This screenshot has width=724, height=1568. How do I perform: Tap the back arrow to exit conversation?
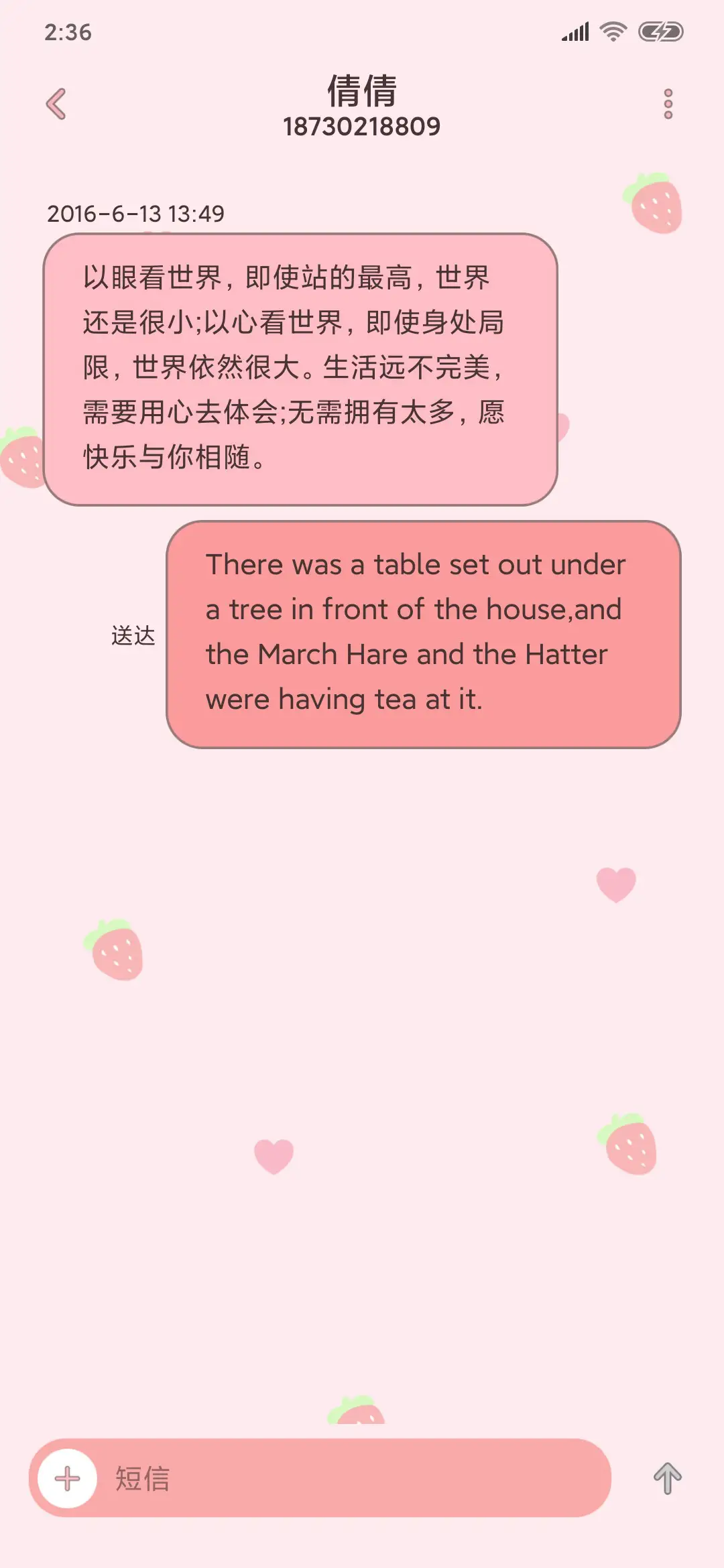tap(56, 104)
